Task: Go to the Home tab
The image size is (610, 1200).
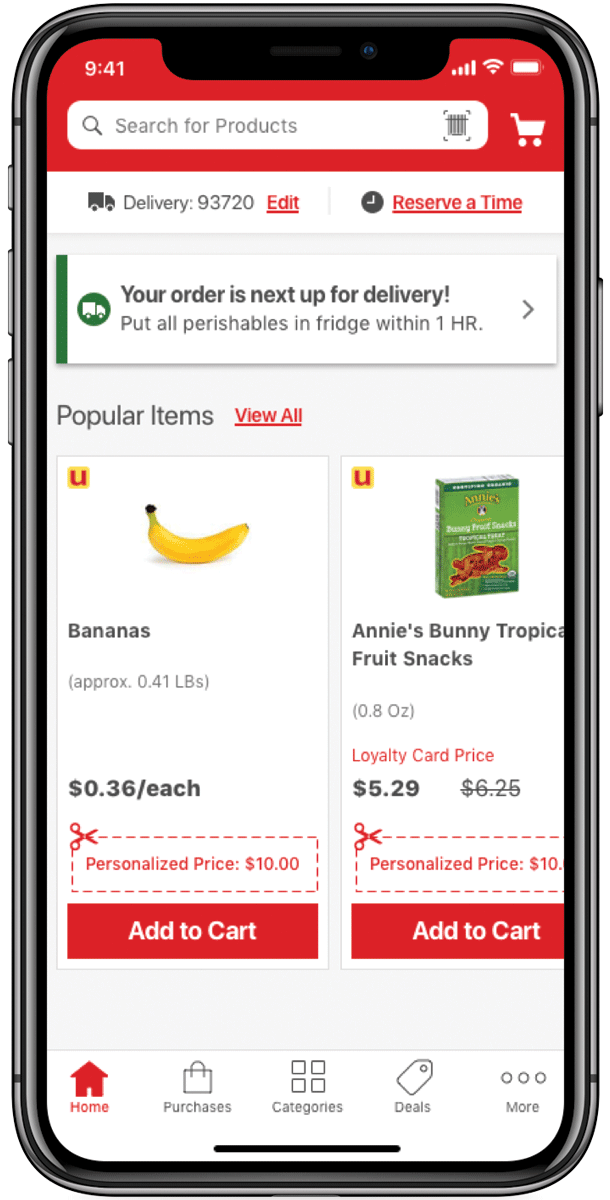Action: tap(89, 1087)
